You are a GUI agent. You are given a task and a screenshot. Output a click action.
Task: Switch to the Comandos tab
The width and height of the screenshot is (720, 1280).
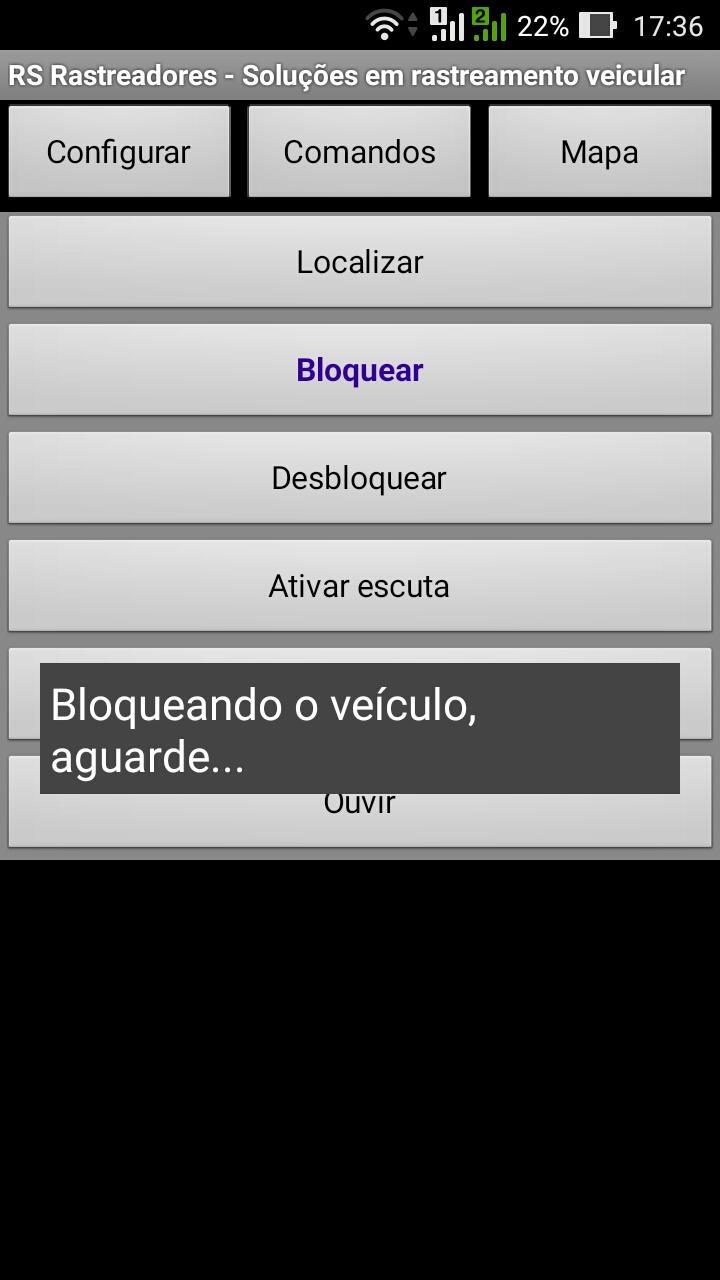coord(359,151)
